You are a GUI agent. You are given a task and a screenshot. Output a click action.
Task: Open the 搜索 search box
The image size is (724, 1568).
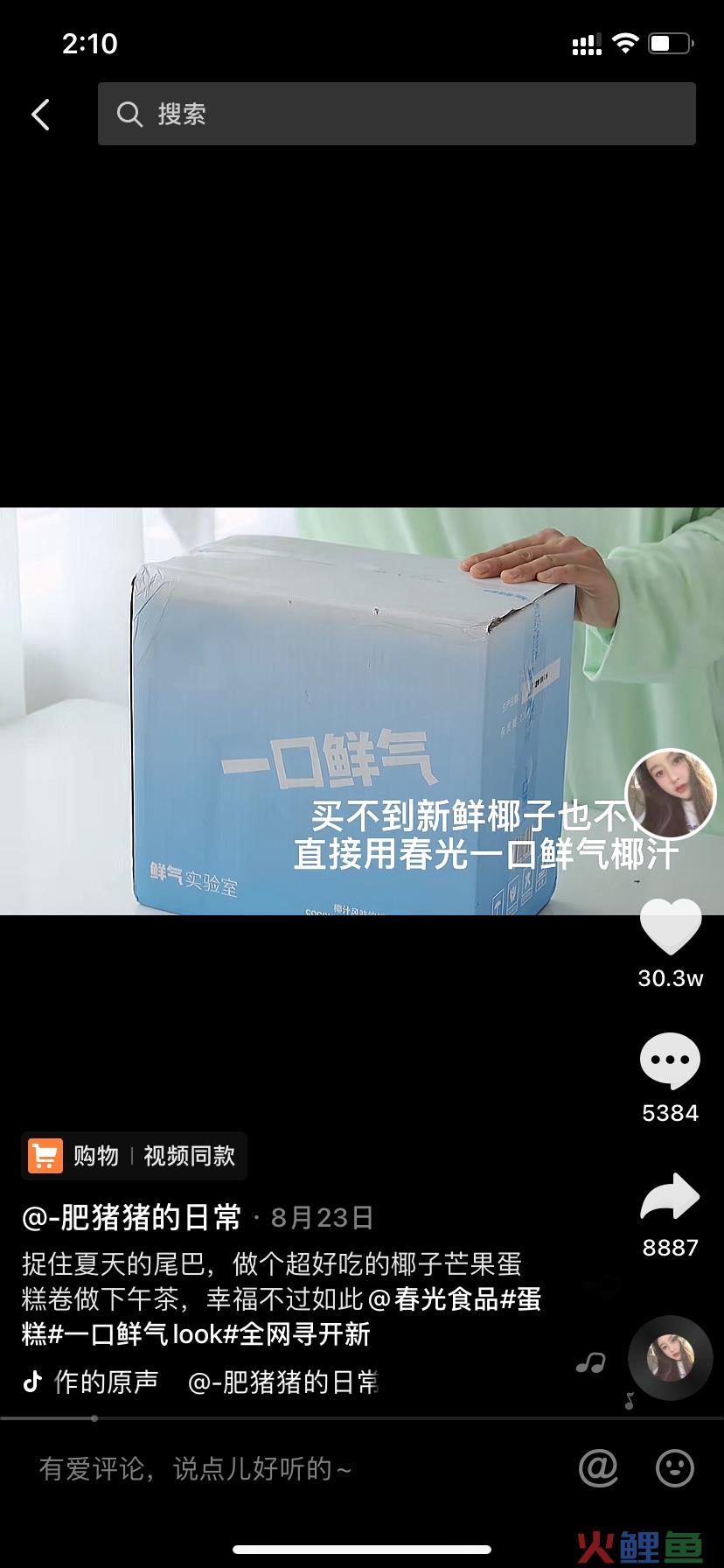pyautogui.click(x=396, y=114)
